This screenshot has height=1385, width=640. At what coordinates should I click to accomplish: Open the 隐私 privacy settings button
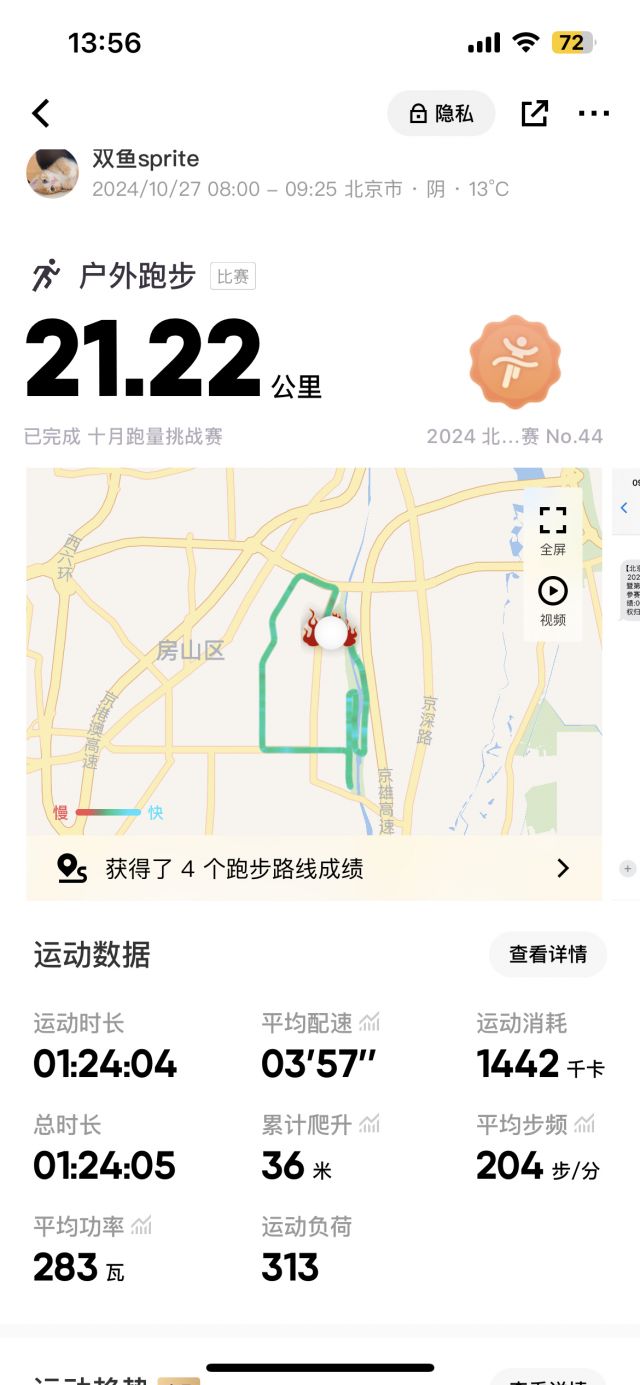point(441,114)
